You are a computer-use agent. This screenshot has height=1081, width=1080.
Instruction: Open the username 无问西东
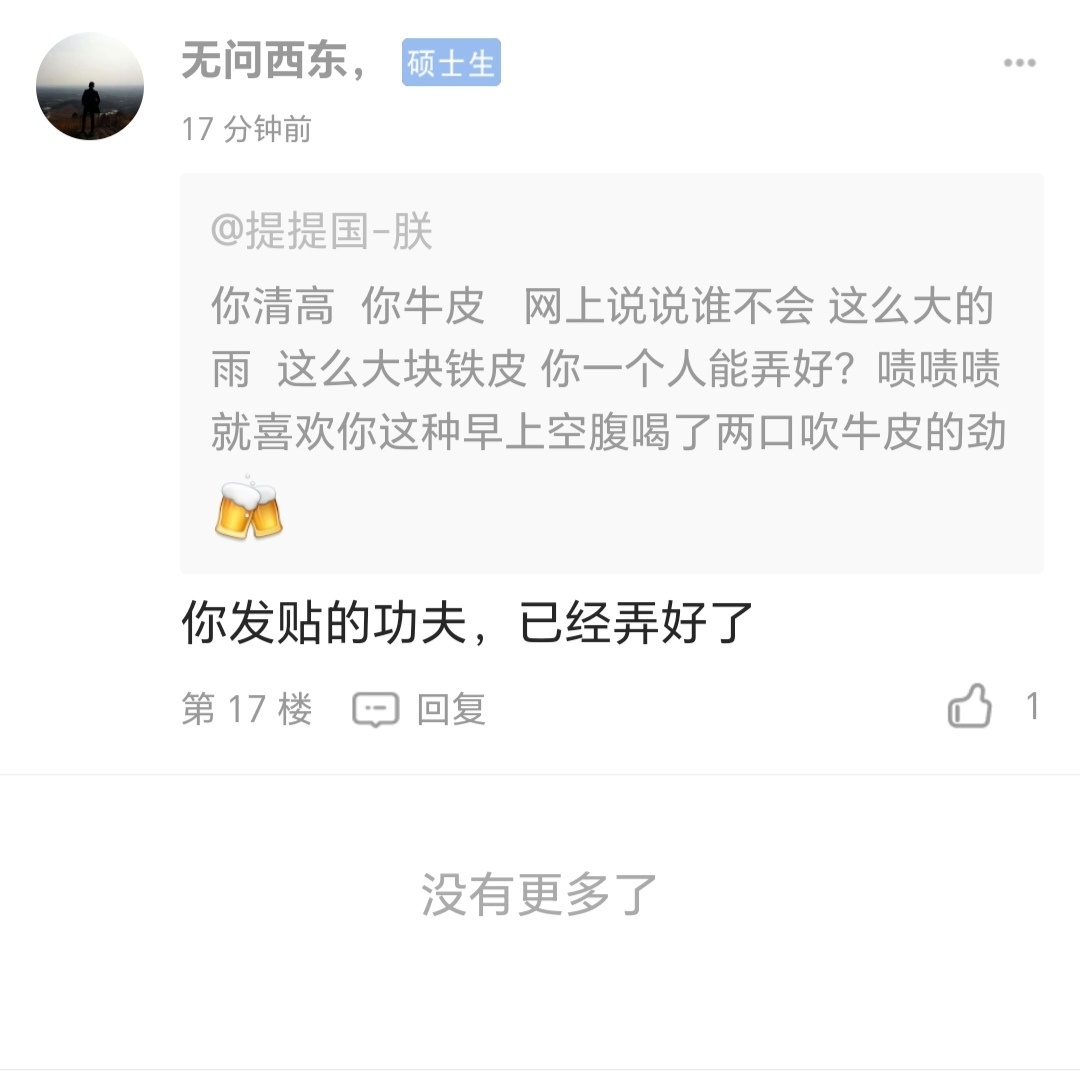click(272, 62)
